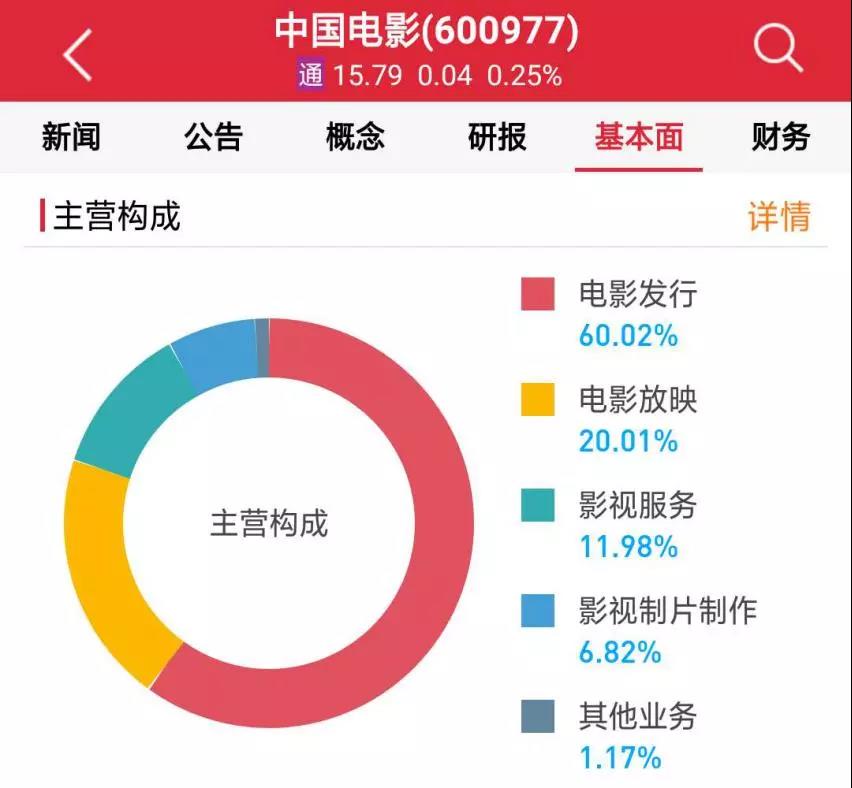Switch to the 公告 tab
The width and height of the screenshot is (852, 788).
pyautogui.click(x=213, y=137)
